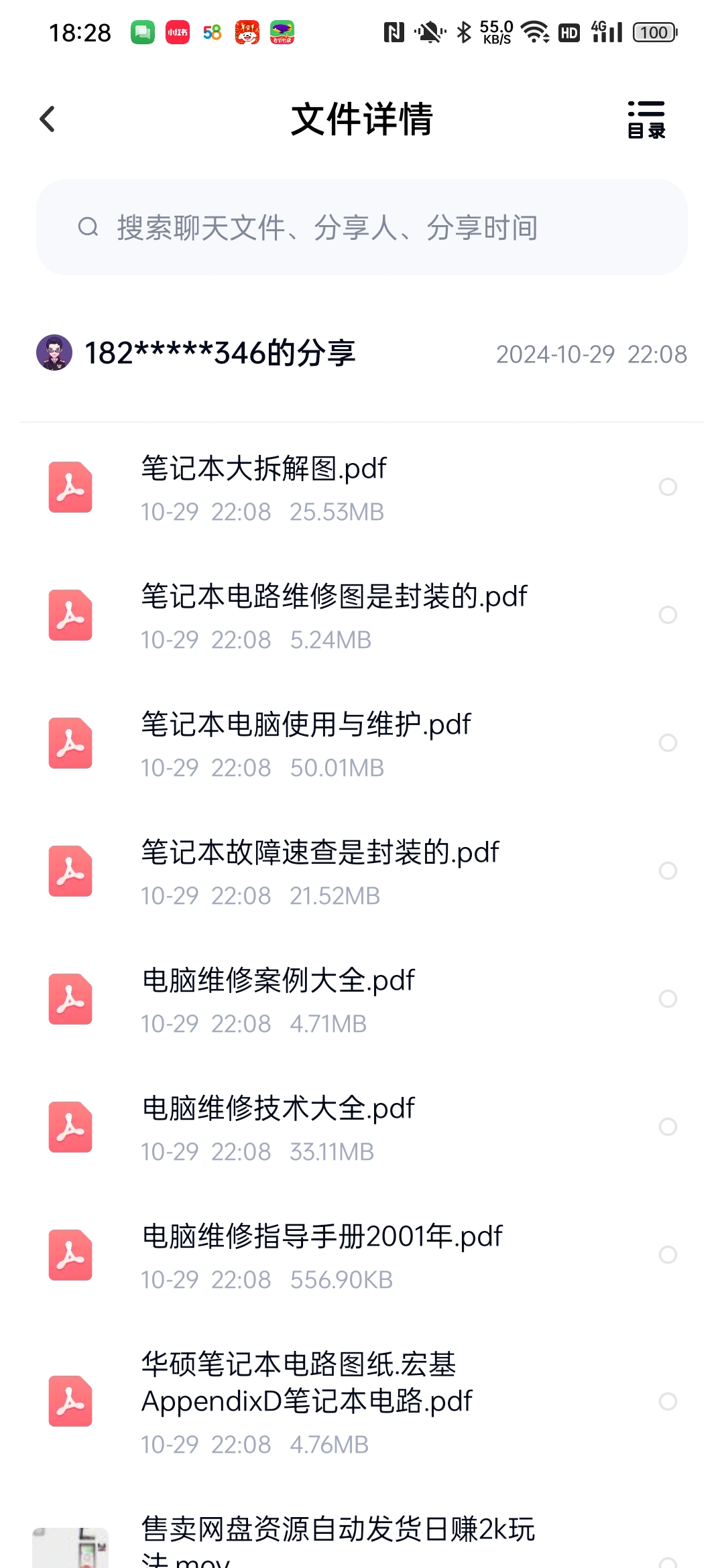The width and height of the screenshot is (724, 1568).
Task: Select the circle for 电脑维修技术大全.pdf
Action: [668, 1127]
